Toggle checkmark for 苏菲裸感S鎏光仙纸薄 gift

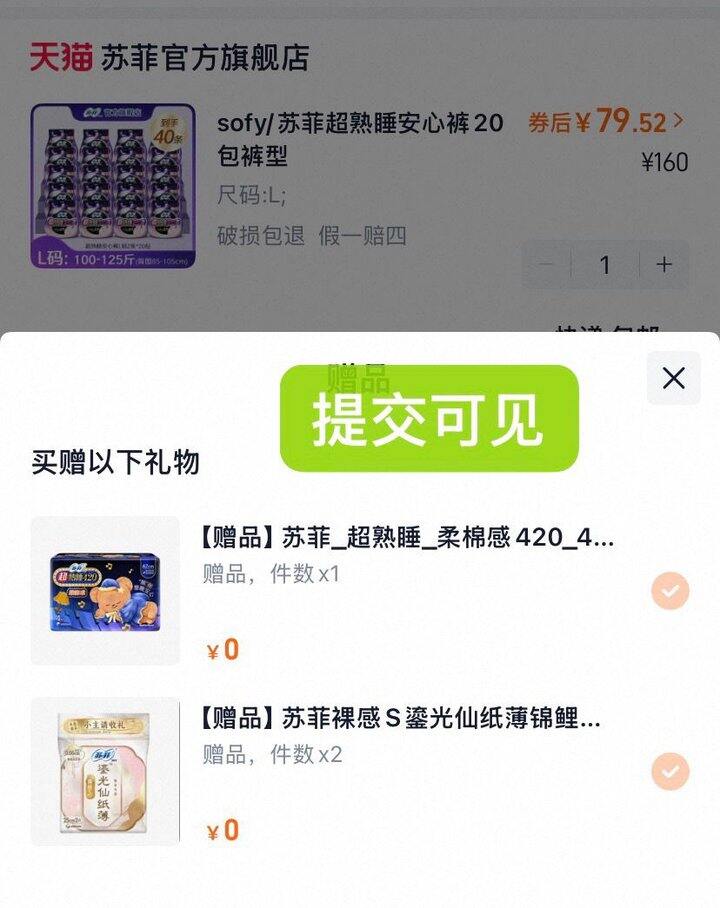click(x=670, y=772)
